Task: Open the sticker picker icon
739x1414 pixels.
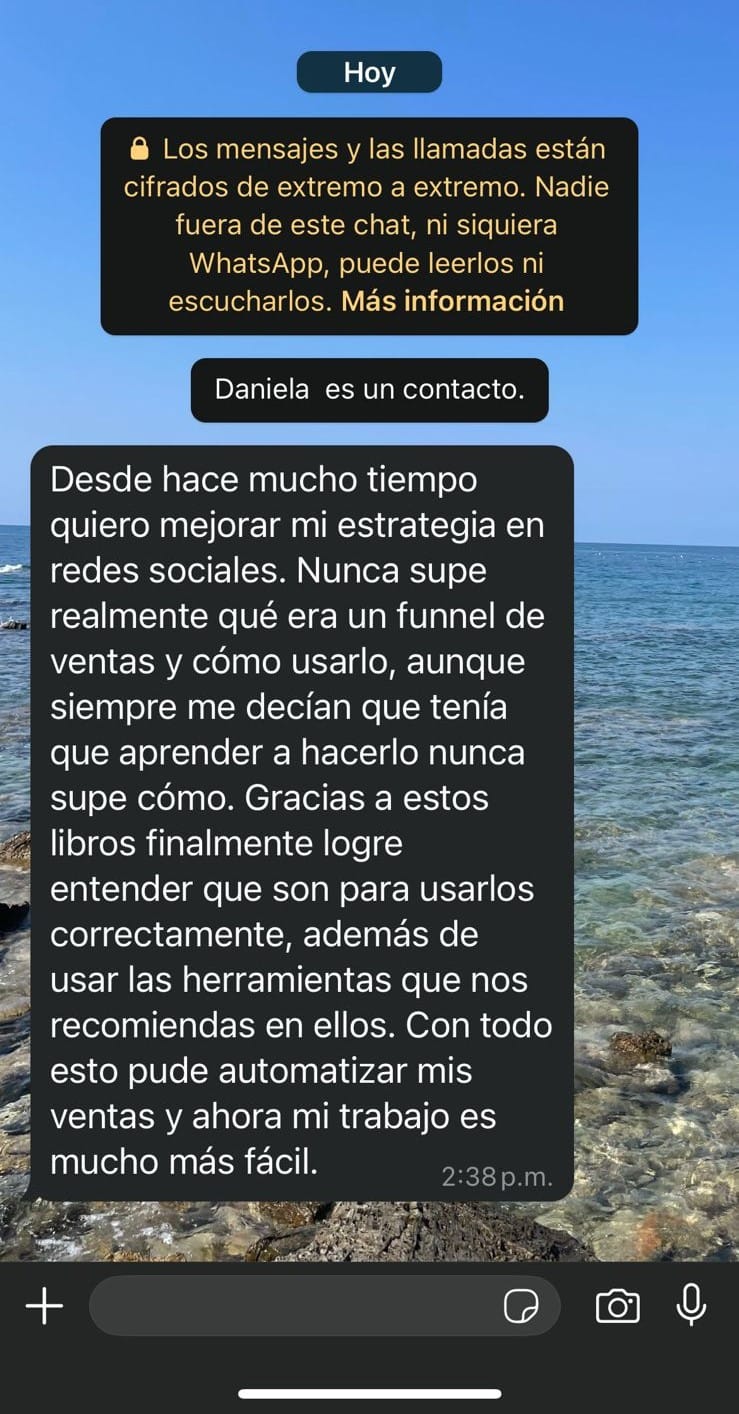Action: pos(521,1306)
